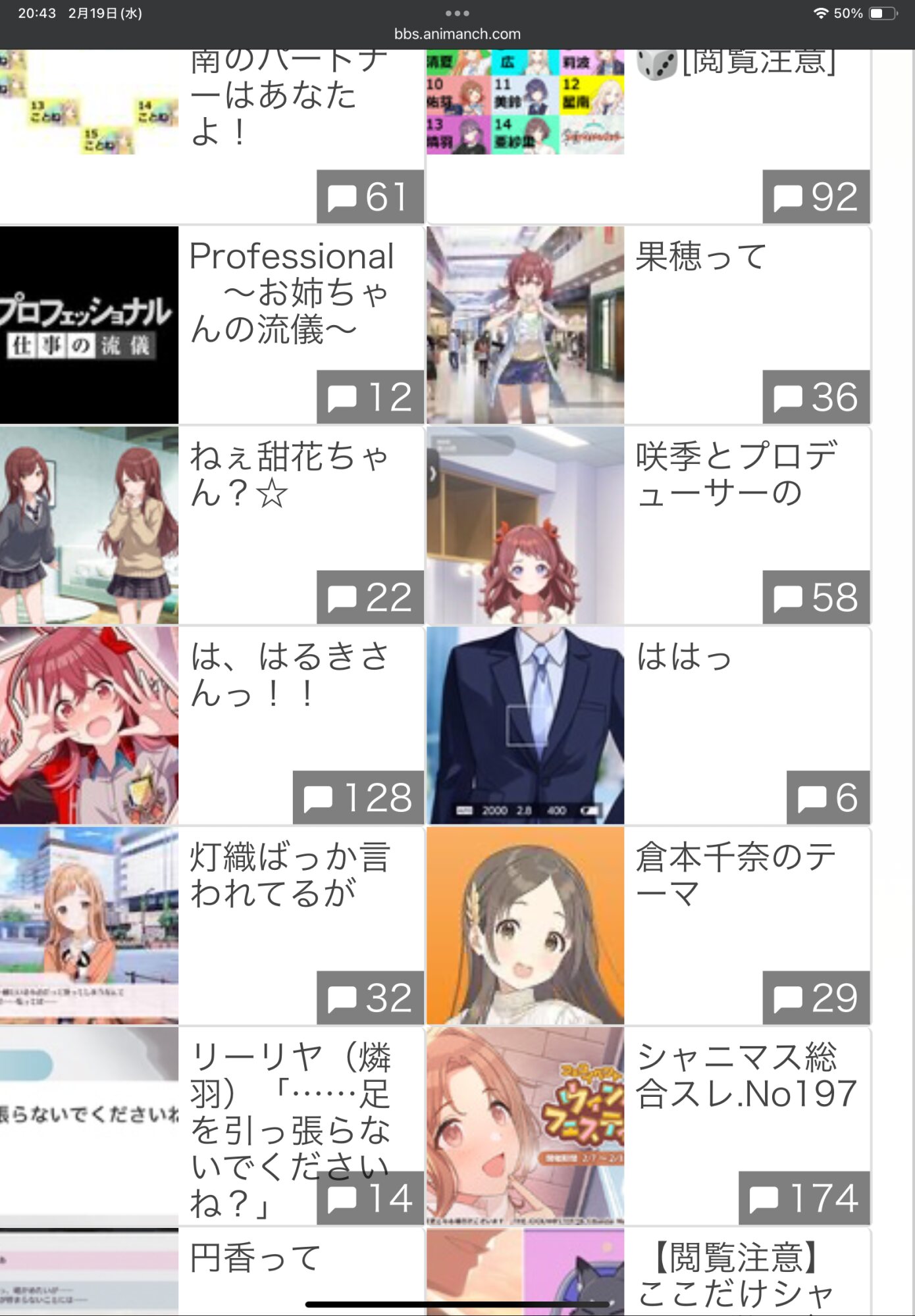Open the thread 'ねぇ甜花ちゃん？☆'
This screenshot has width=915, height=1316.
tap(290, 474)
